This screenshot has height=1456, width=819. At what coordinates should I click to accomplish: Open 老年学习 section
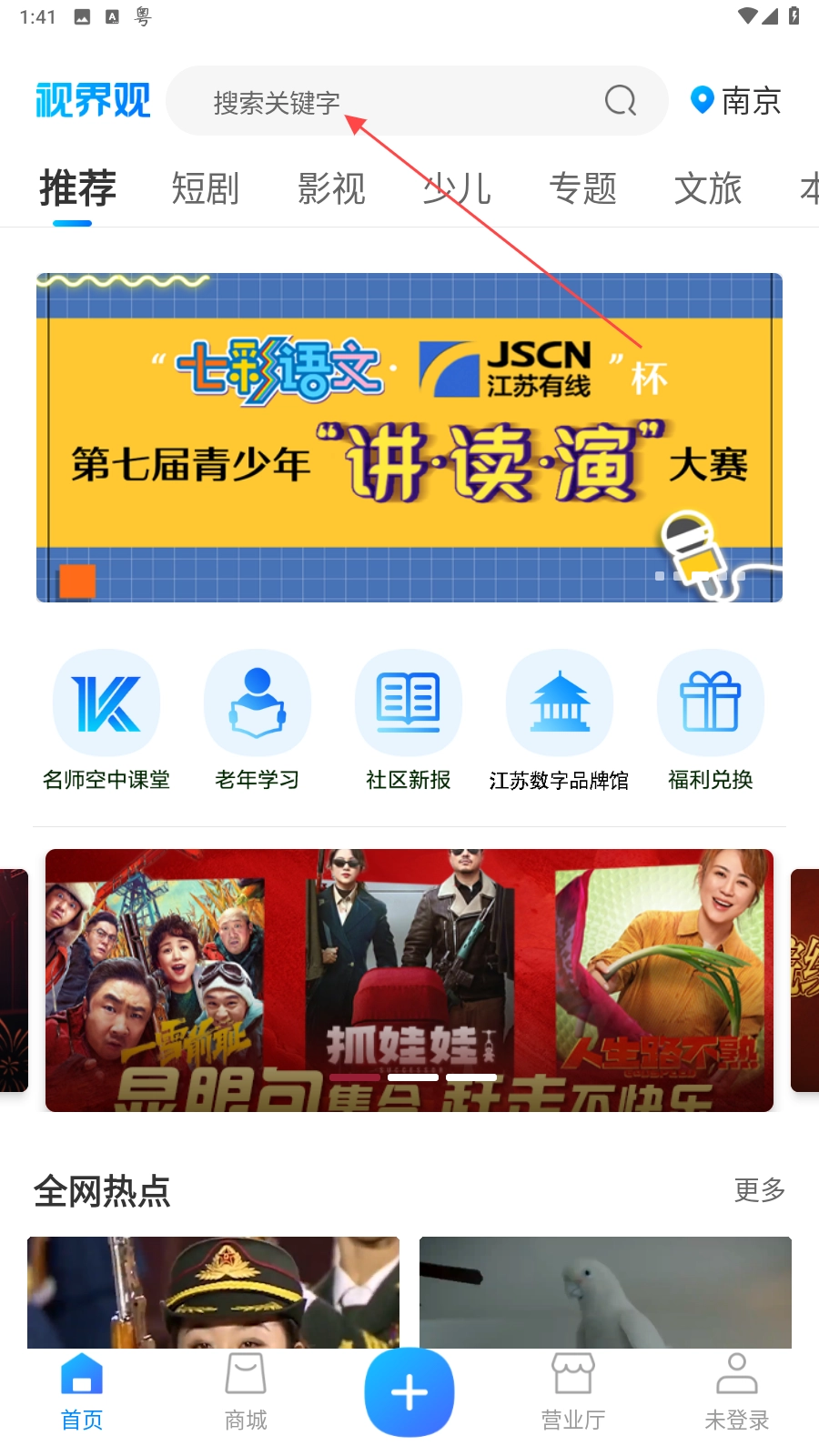pos(258,719)
